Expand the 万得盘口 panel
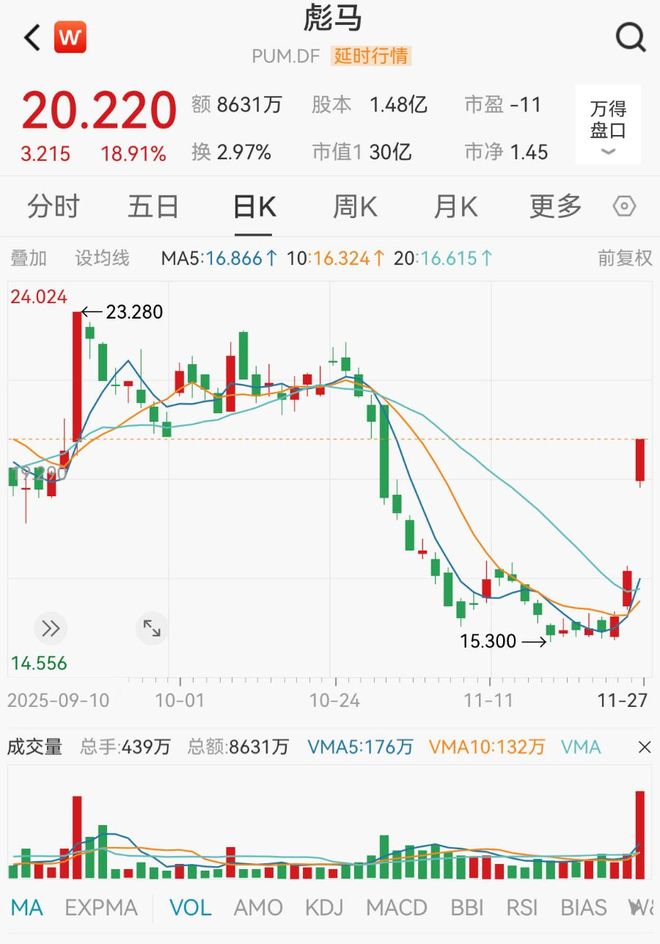Screen dimensions: 660x944 pos(608,125)
